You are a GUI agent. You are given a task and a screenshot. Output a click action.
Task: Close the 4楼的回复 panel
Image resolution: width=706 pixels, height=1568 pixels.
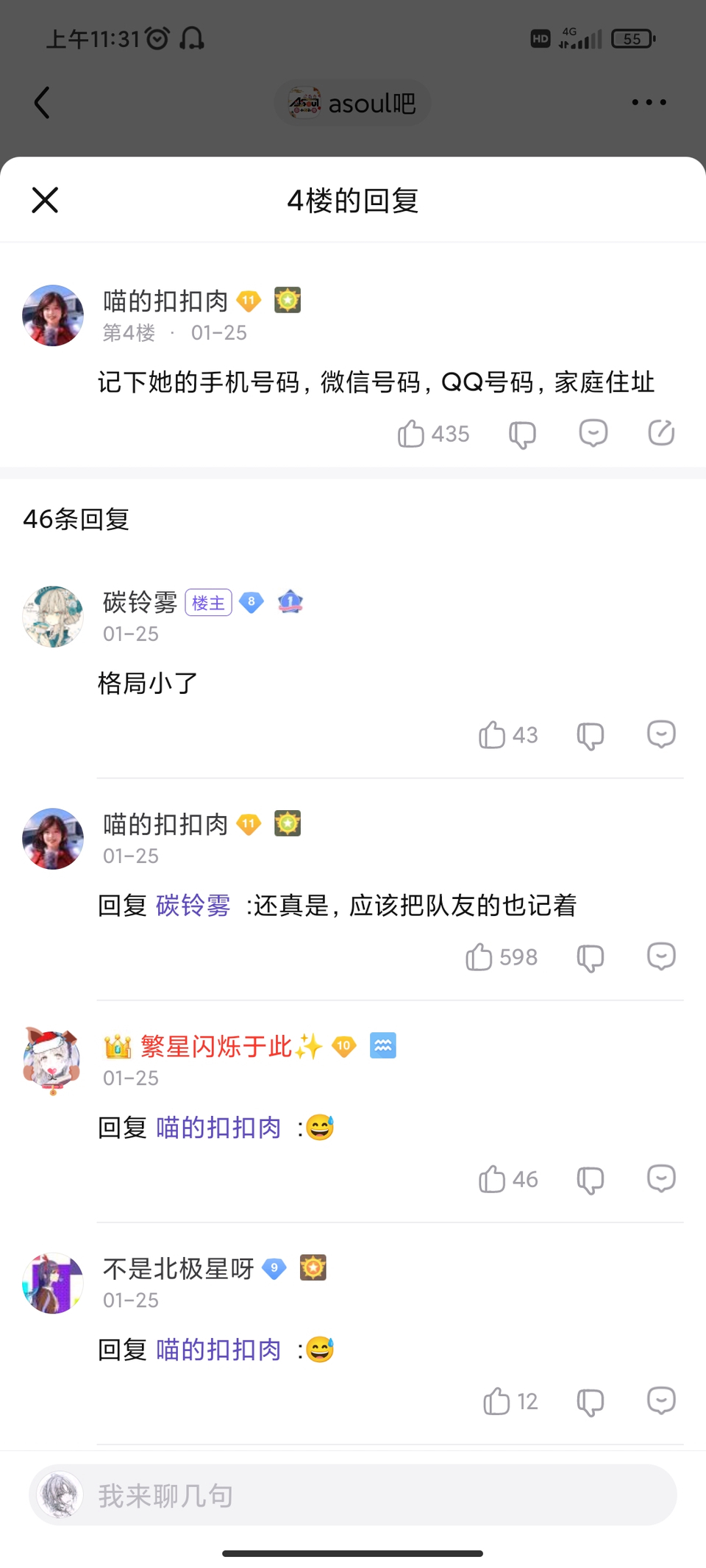tap(45, 200)
